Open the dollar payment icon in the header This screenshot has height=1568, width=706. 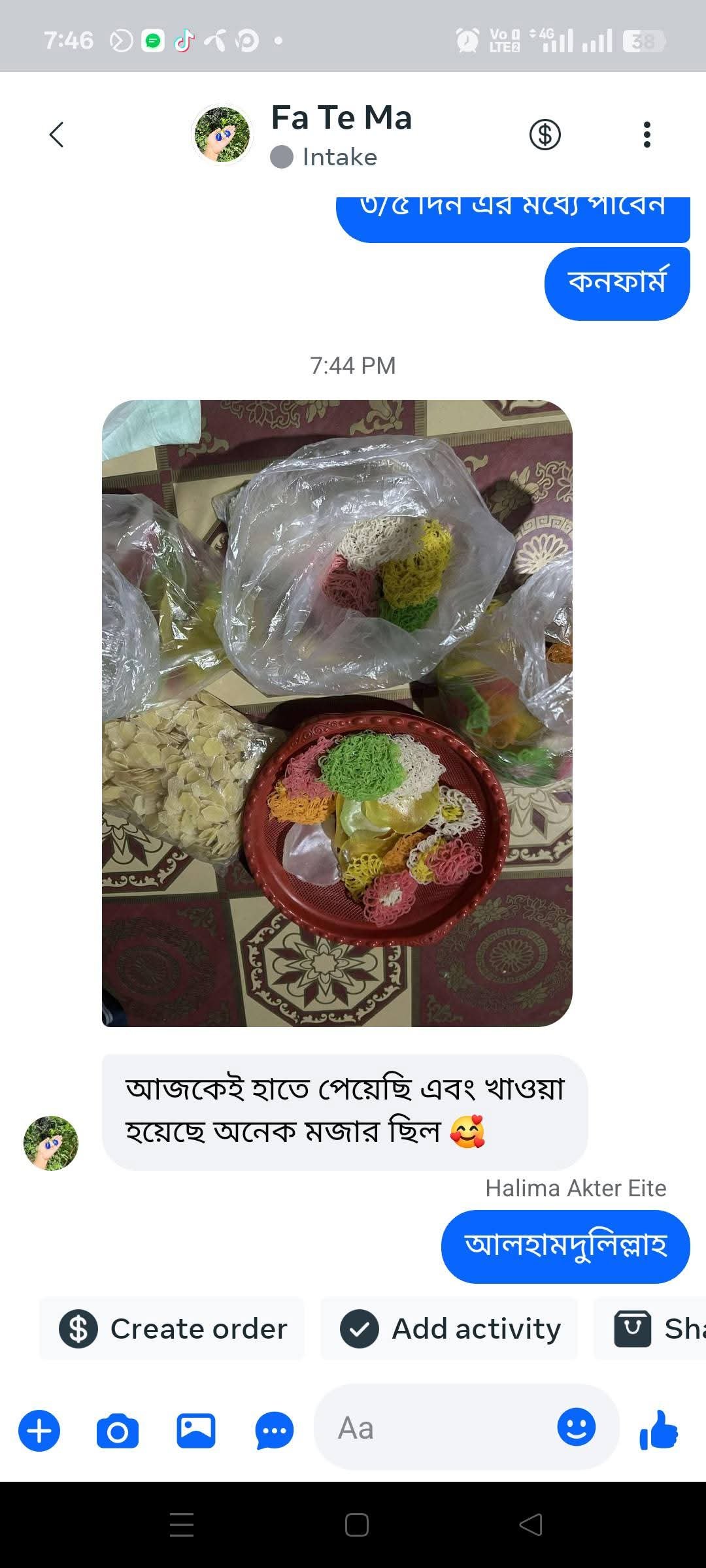[545, 135]
